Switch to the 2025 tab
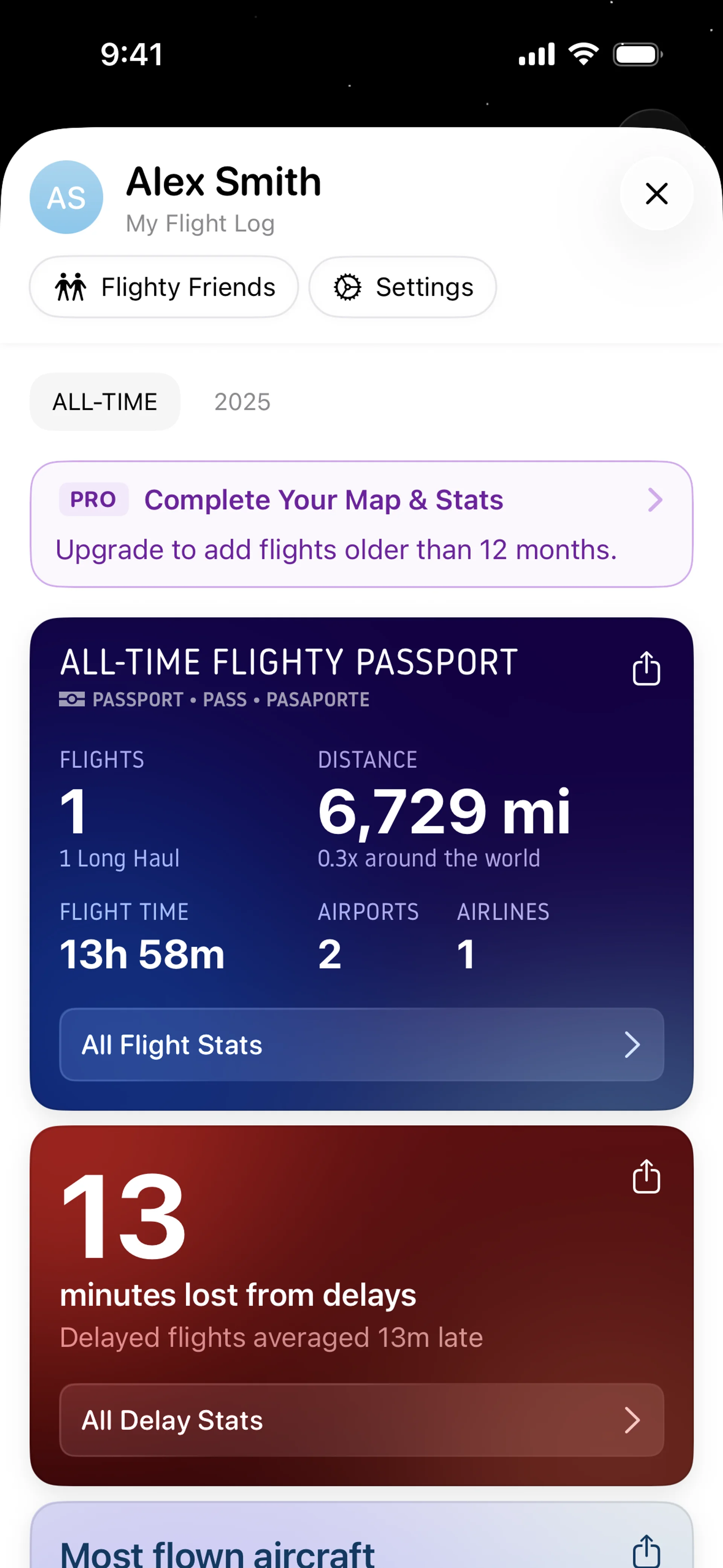Viewport: 723px width, 1568px height. point(242,402)
